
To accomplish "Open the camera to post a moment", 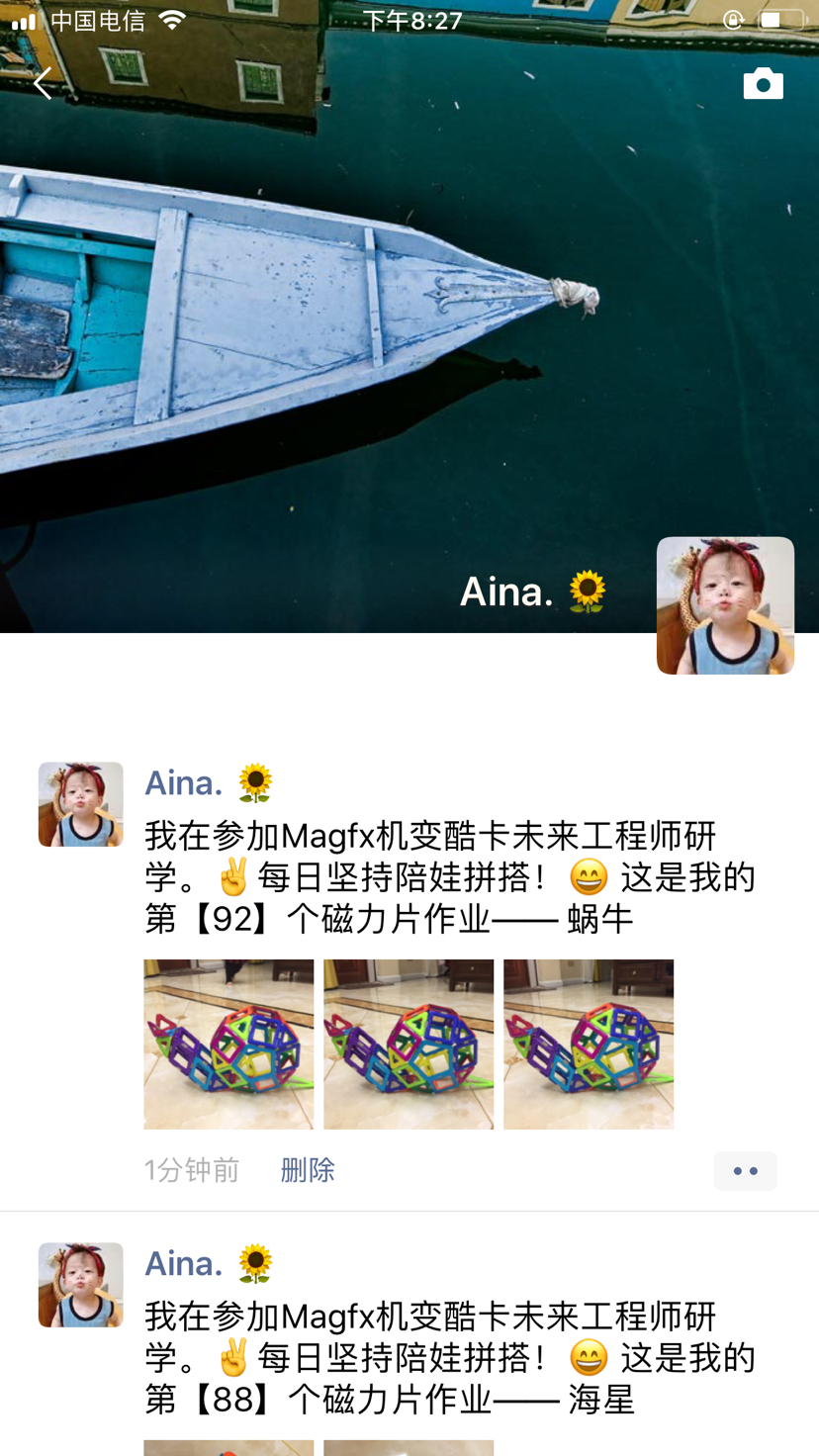I will 763,84.
